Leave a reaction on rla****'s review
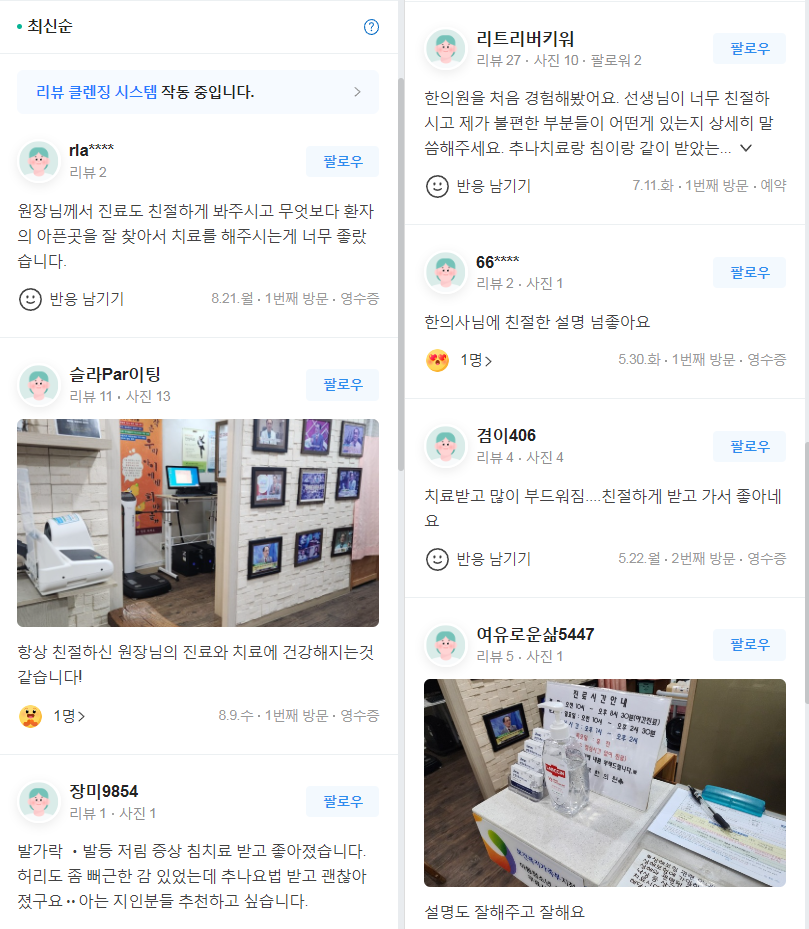Viewport: 809px width, 929px height. [71, 299]
